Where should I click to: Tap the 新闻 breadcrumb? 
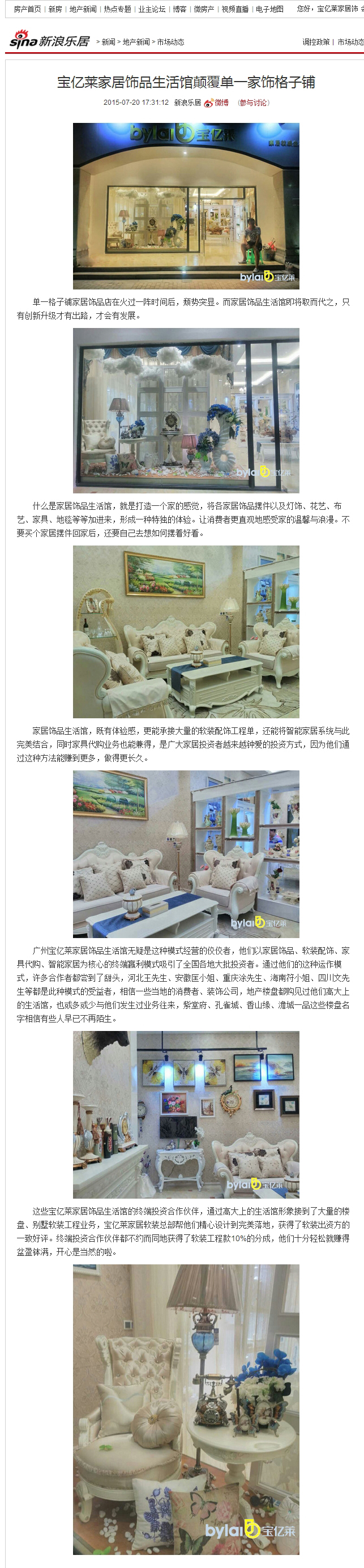pyautogui.click(x=108, y=42)
